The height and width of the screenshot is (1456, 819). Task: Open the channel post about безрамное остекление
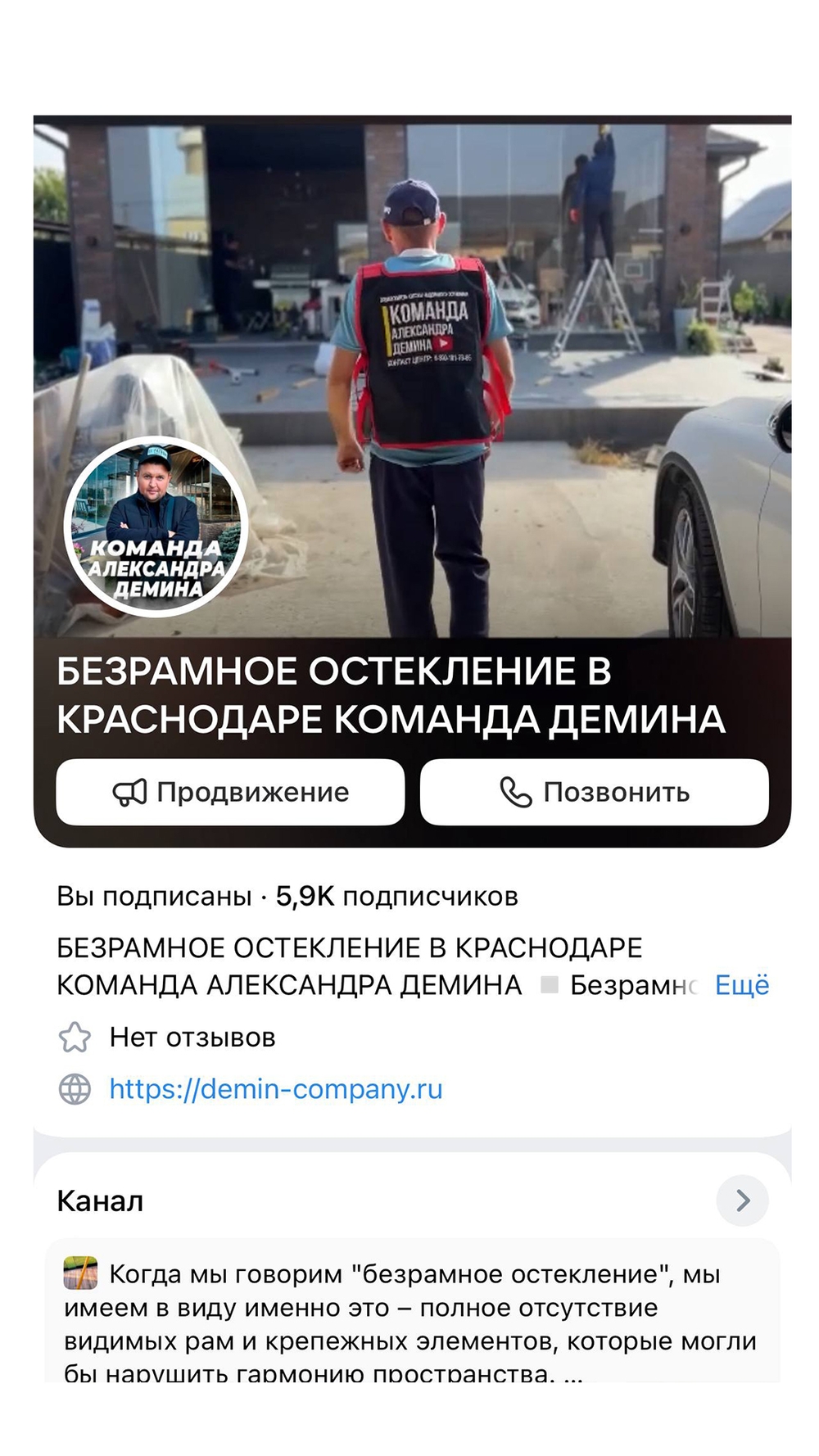click(409, 1318)
